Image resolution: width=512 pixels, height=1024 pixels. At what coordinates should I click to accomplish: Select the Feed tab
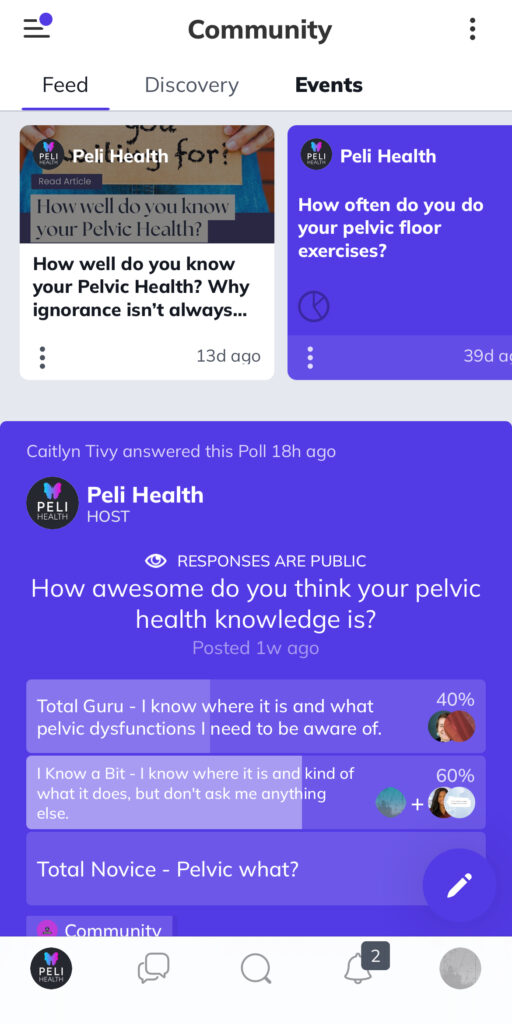pyautogui.click(x=65, y=85)
